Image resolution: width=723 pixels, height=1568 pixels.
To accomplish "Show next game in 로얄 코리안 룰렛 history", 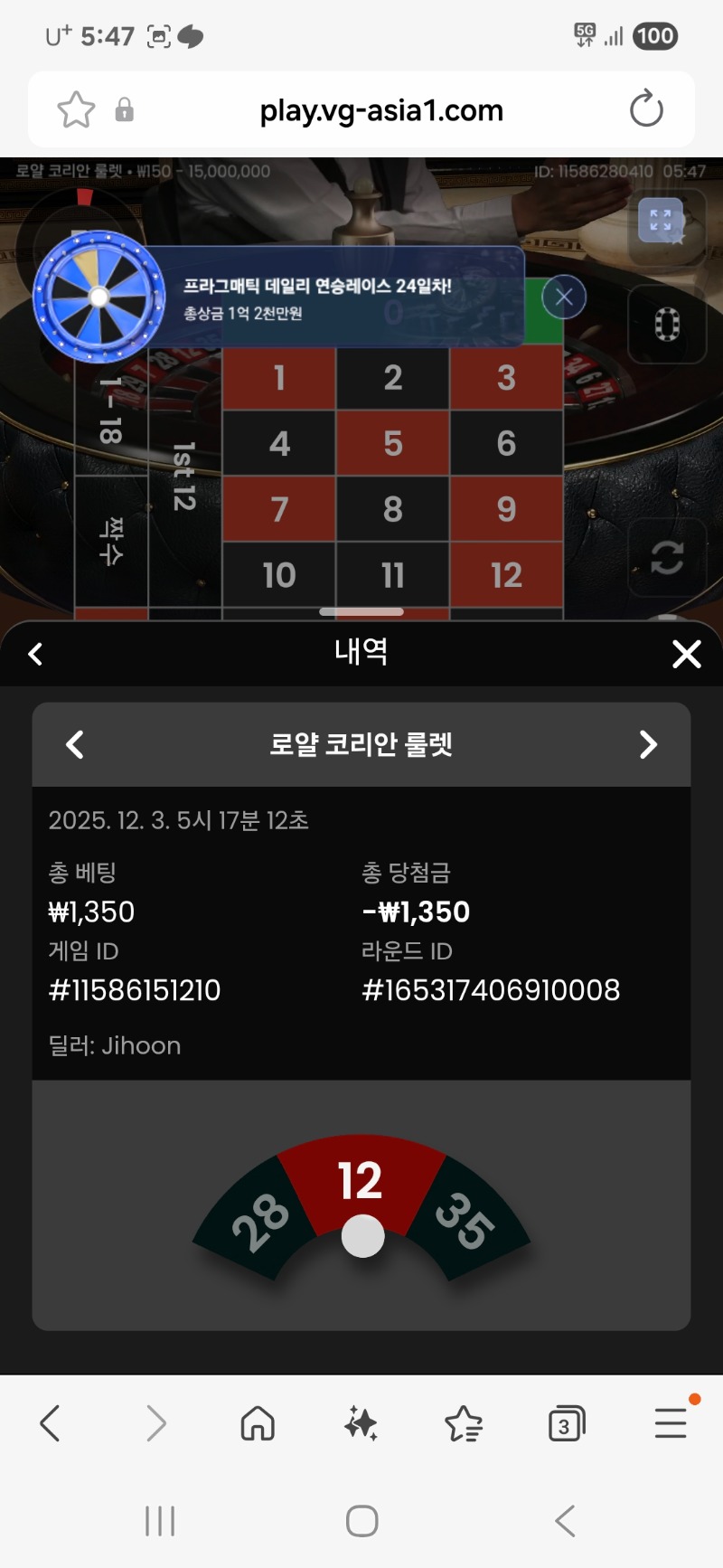I will [x=648, y=744].
